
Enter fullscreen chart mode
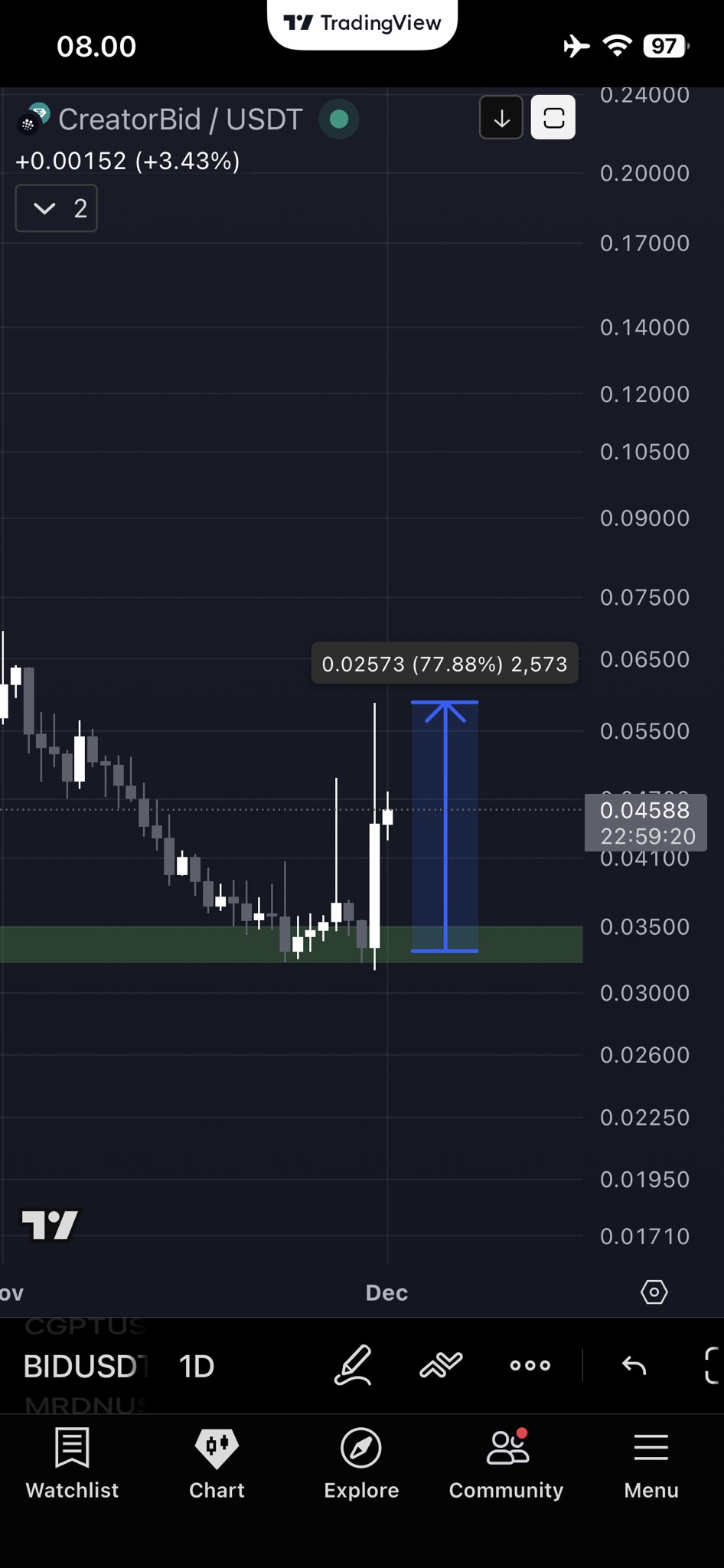point(712,1365)
